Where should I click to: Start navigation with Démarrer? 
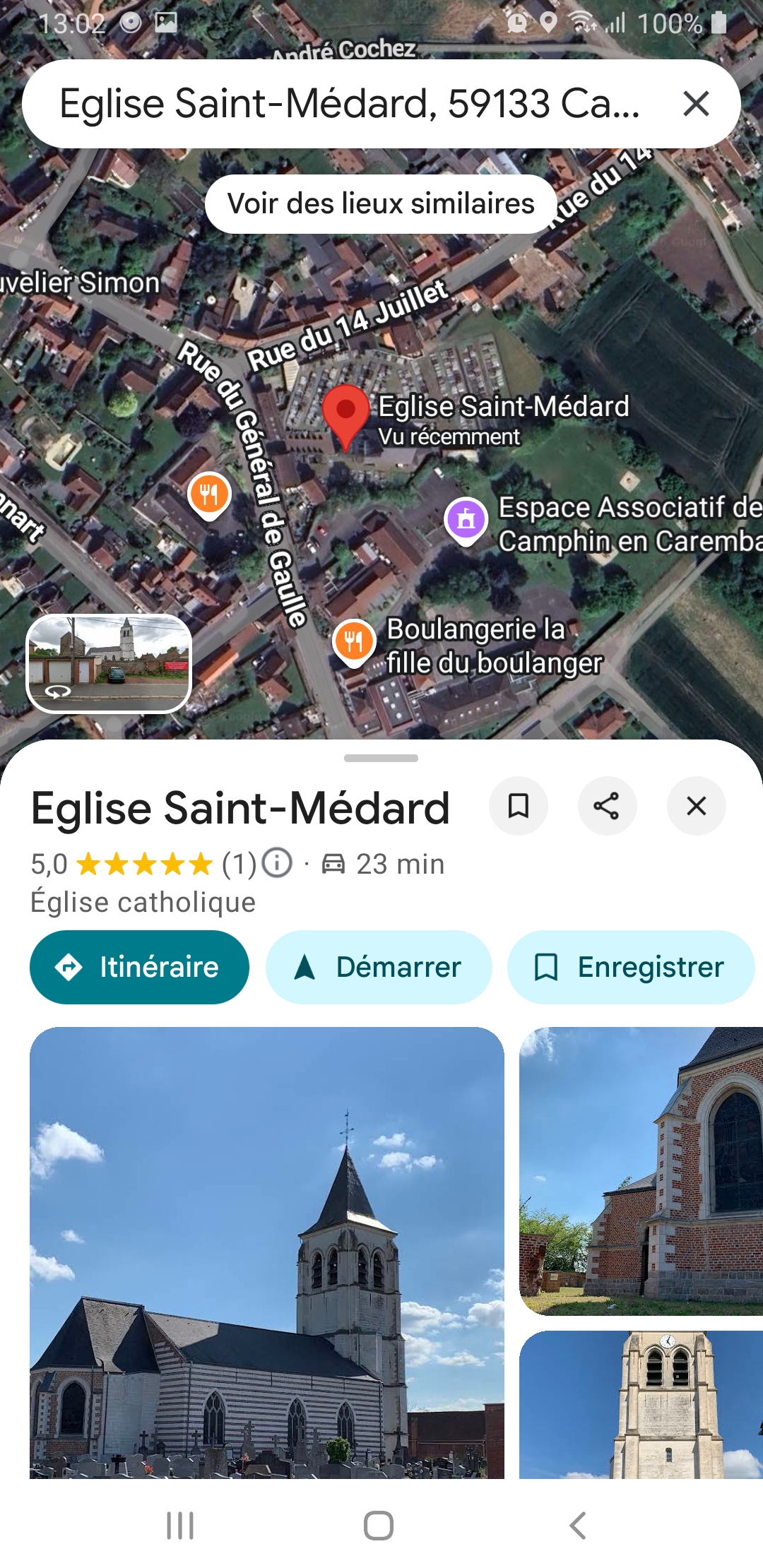pyautogui.click(x=379, y=967)
